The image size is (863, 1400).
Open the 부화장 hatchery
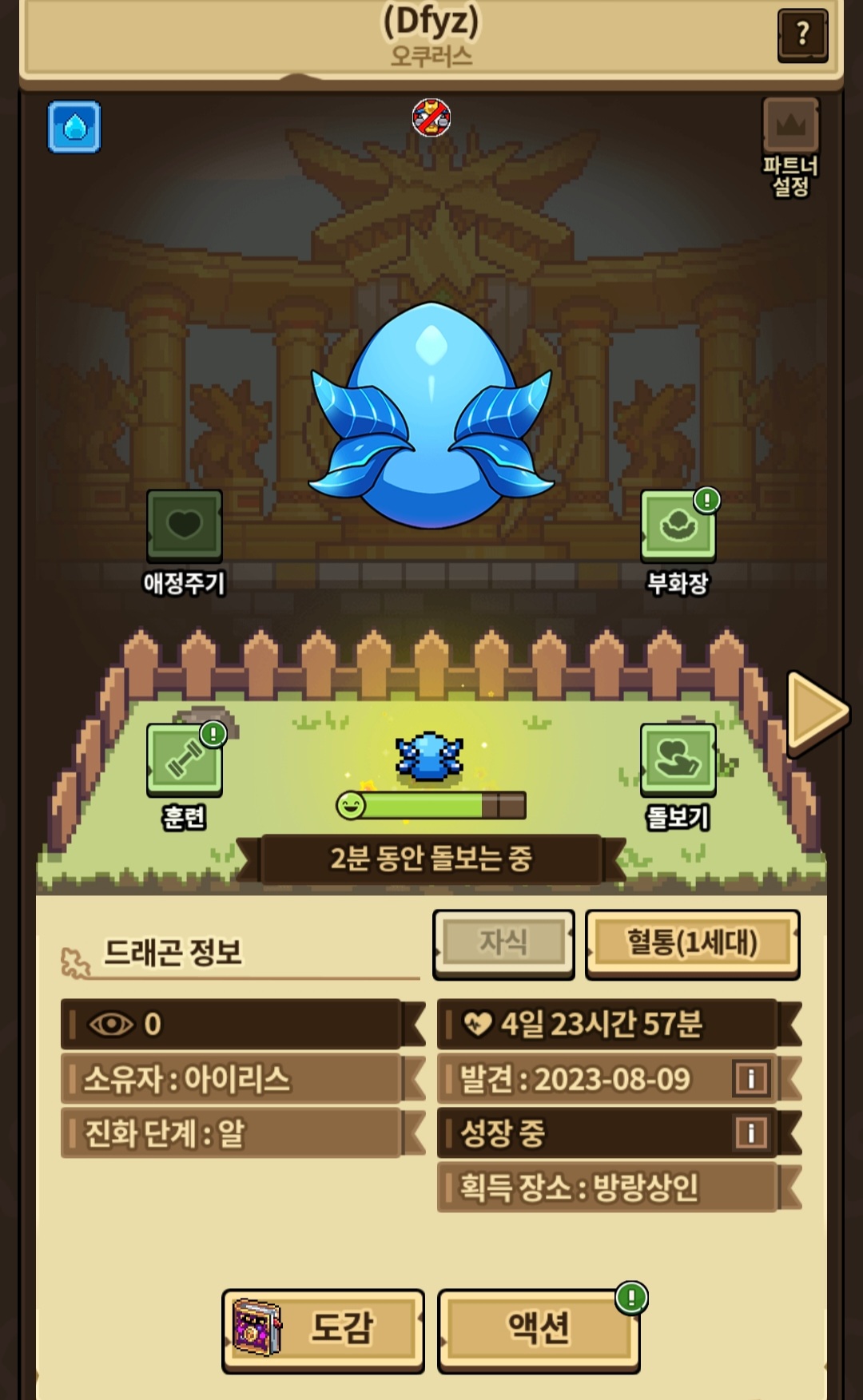678,527
